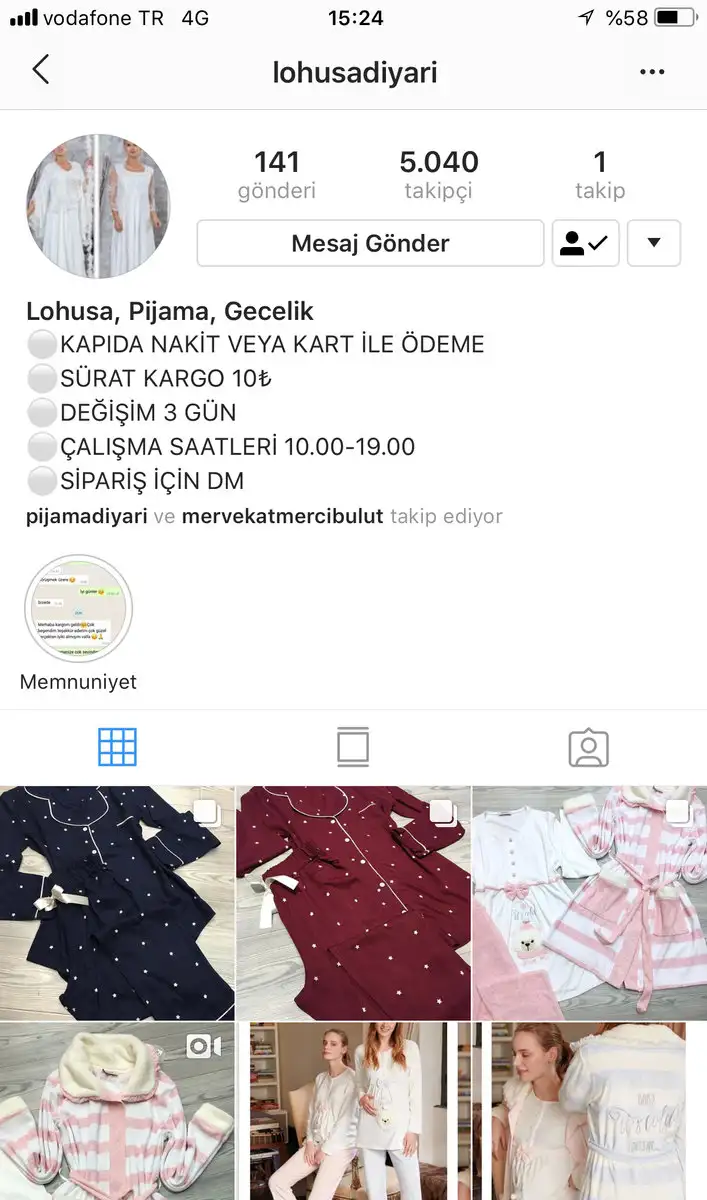Open the two models in pajamas post
Screen dimensions: 707x1200
(x=353, y=1110)
